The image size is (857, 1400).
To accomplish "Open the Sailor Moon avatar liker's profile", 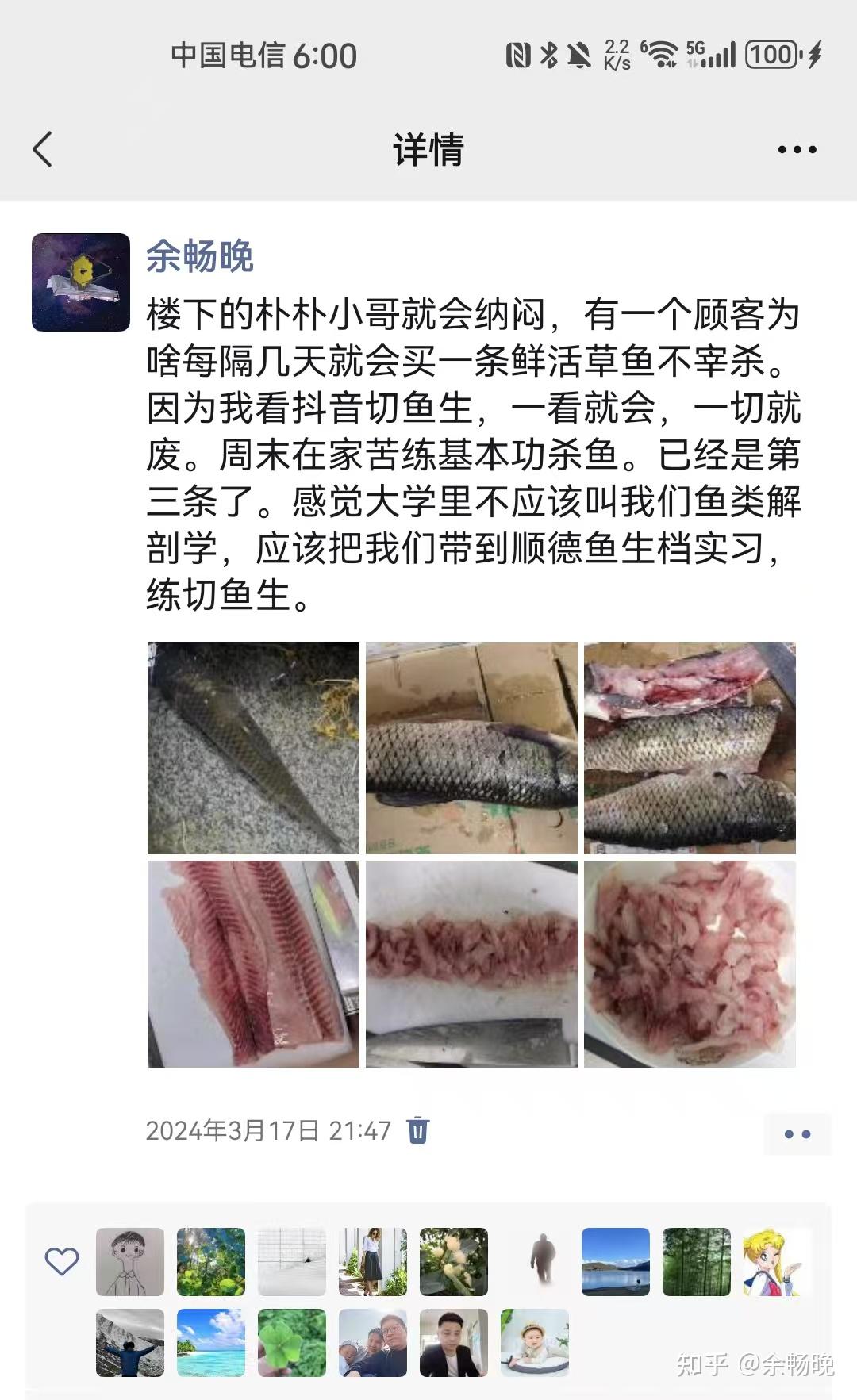I will [776, 1261].
